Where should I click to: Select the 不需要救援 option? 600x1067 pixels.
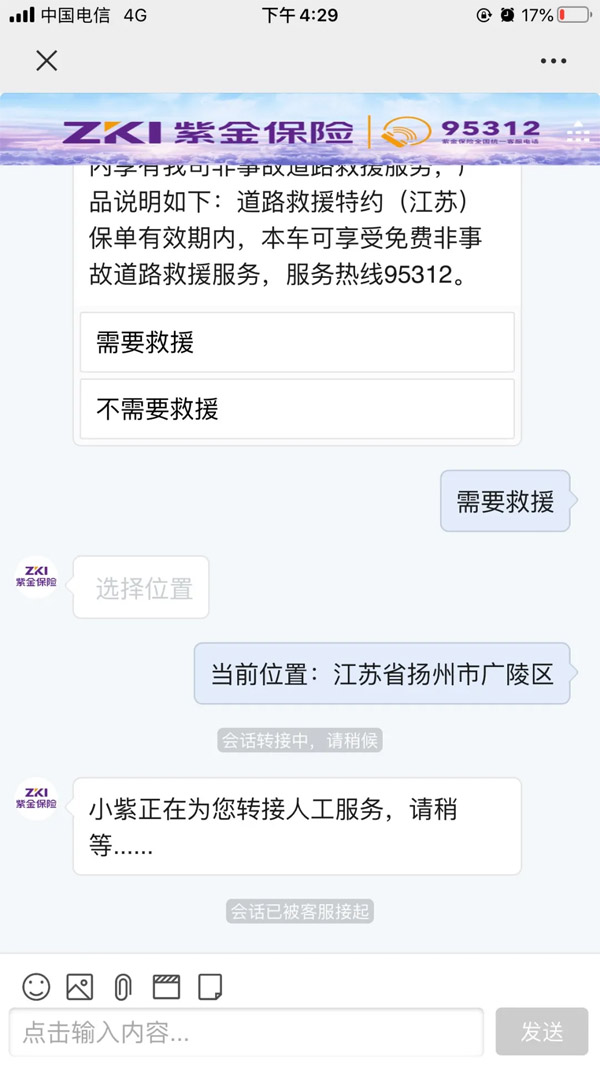click(x=297, y=408)
